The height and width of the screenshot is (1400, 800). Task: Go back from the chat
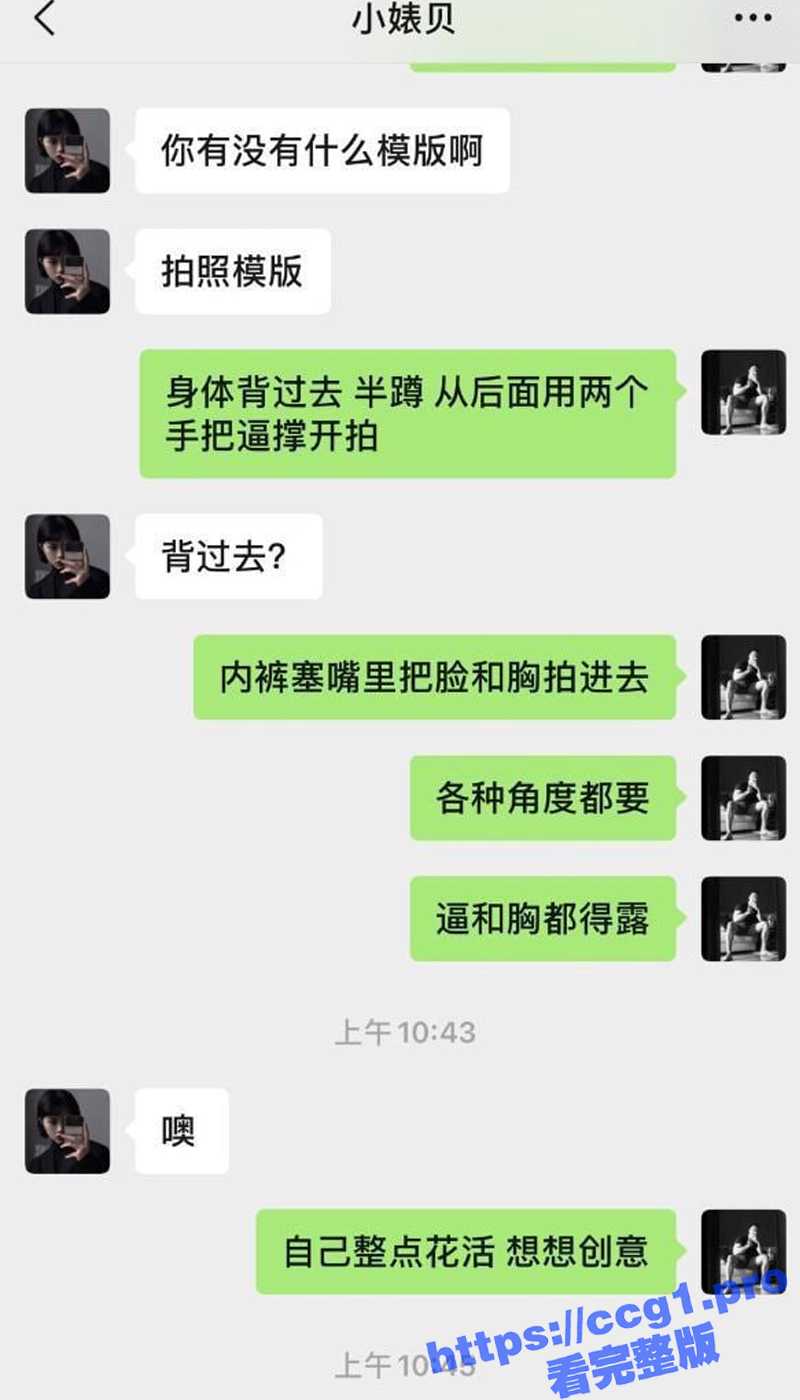45,20
